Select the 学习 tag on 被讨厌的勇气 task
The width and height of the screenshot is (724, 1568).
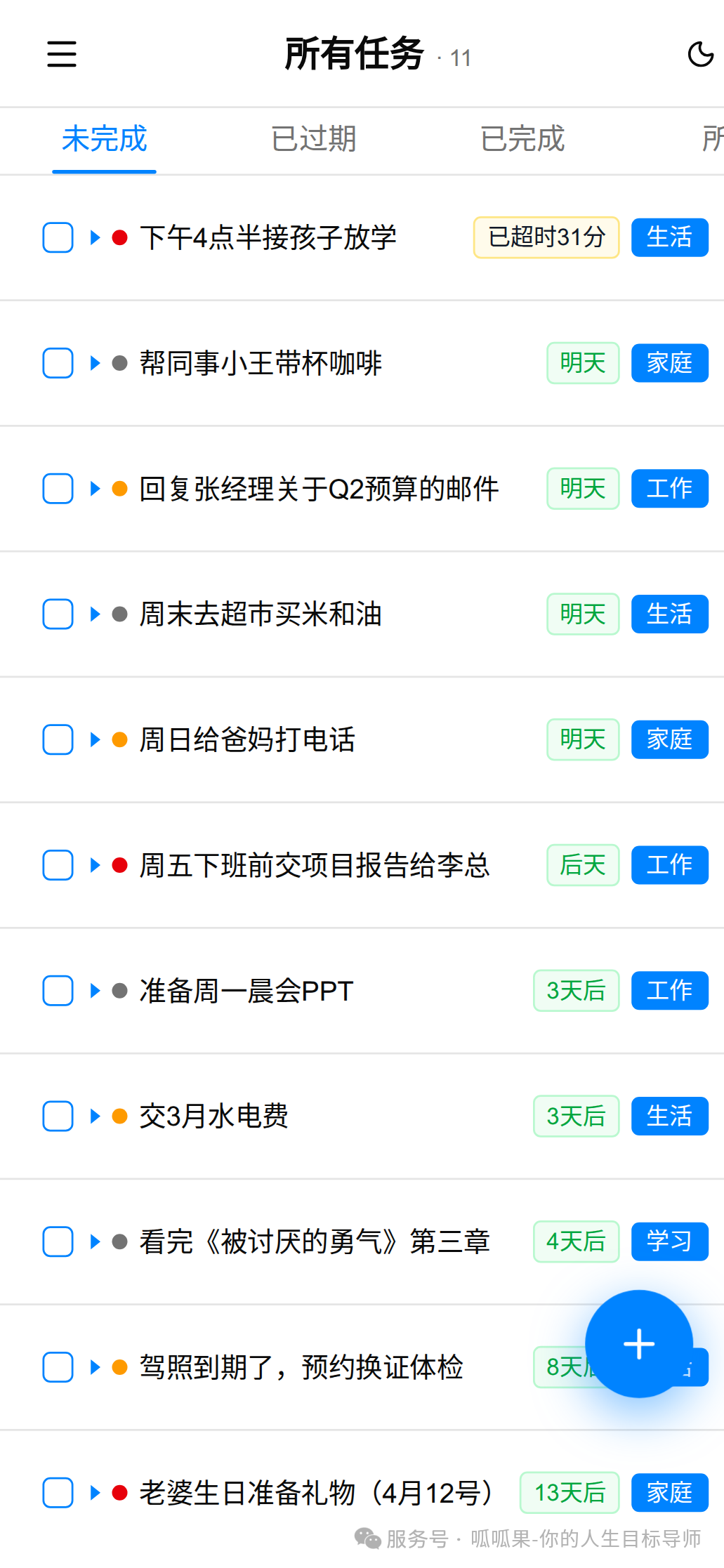pyautogui.click(x=669, y=1241)
